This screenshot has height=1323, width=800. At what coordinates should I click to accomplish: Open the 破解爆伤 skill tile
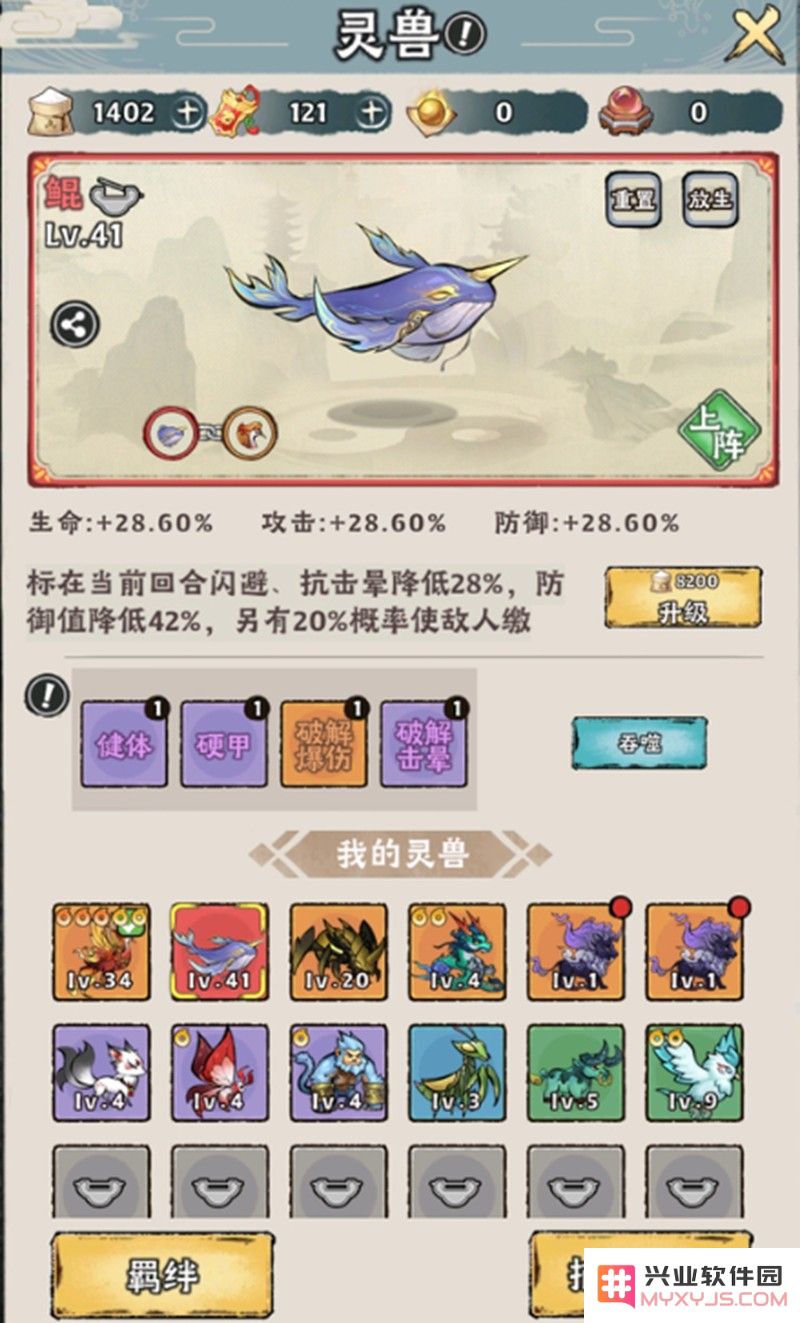[324, 744]
